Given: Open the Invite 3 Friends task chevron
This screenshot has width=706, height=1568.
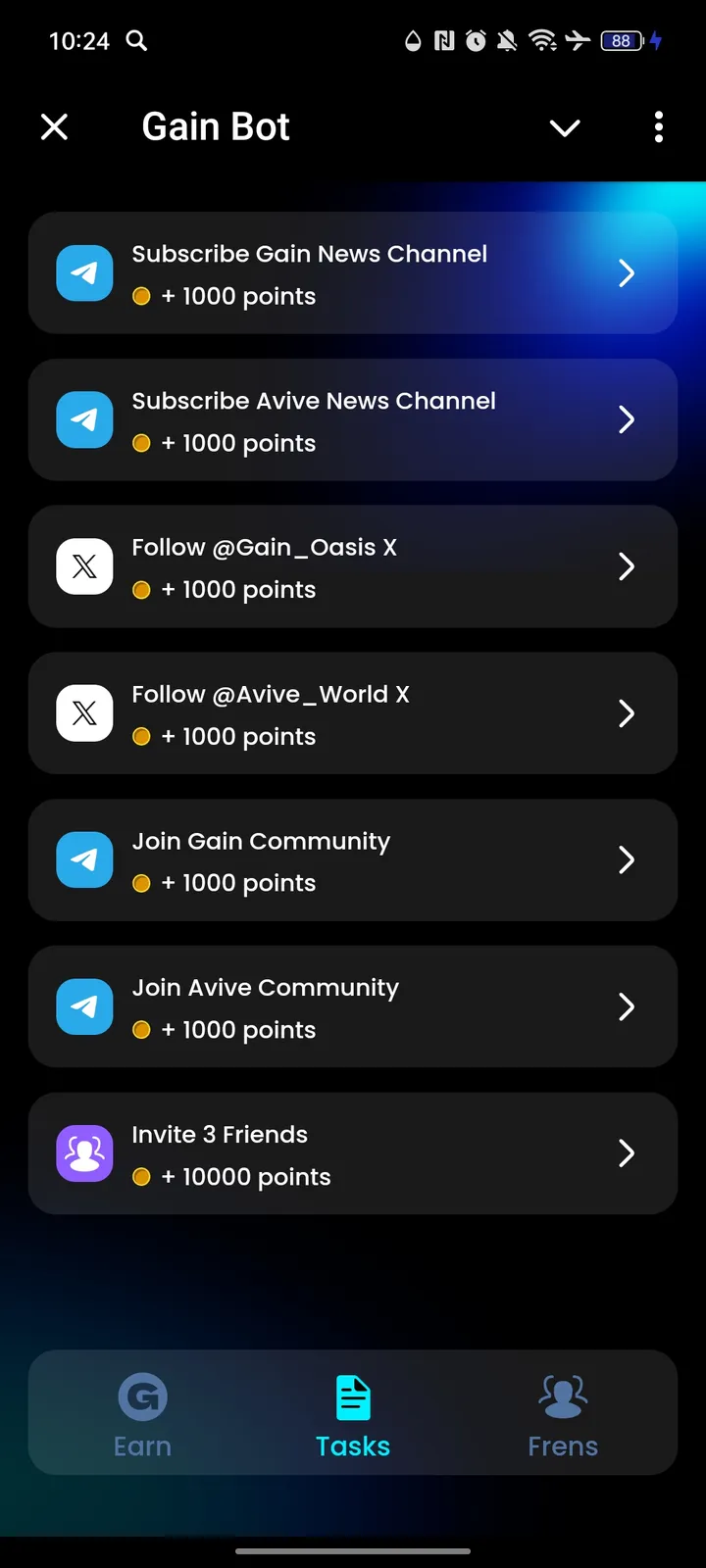Looking at the screenshot, I should coord(627,1153).
